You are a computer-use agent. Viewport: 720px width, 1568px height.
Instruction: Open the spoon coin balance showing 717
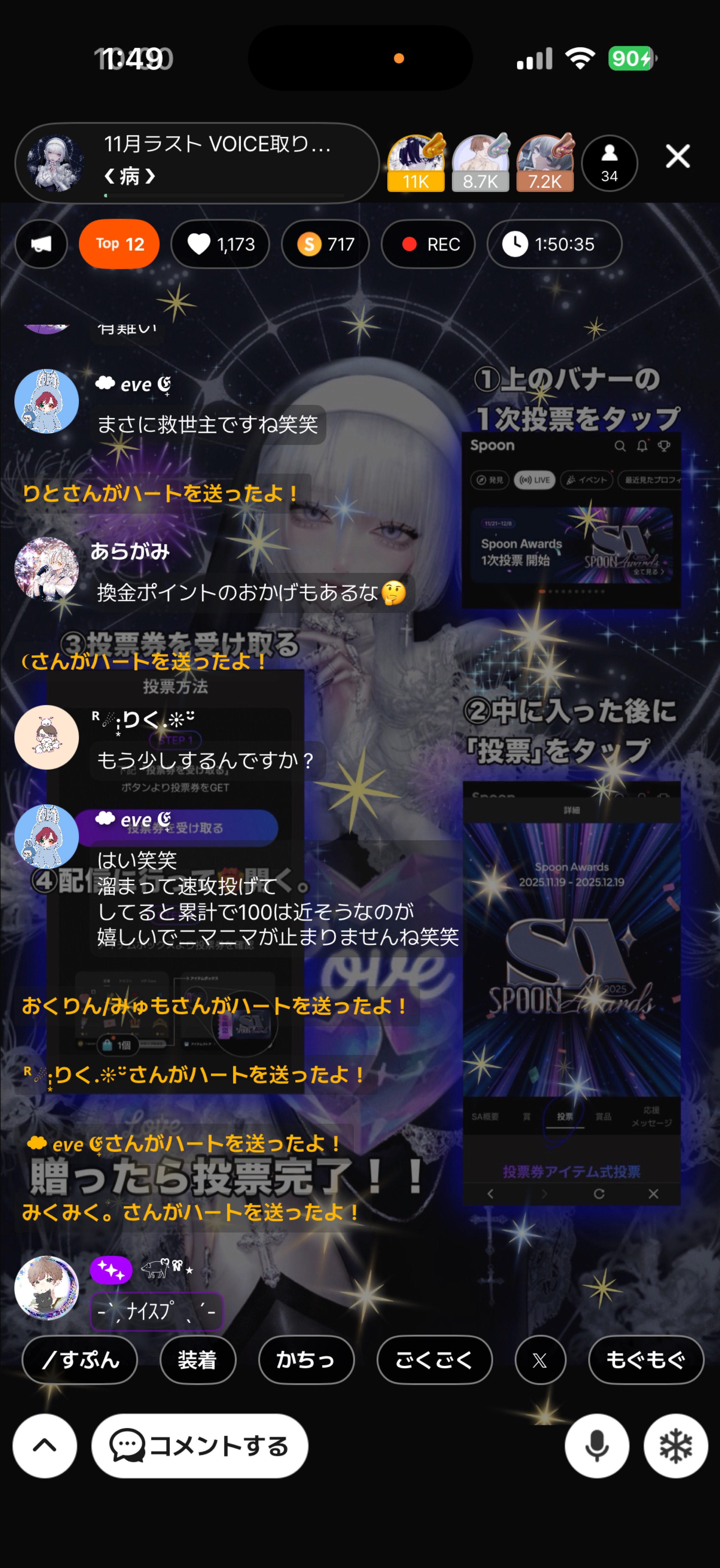click(x=324, y=243)
